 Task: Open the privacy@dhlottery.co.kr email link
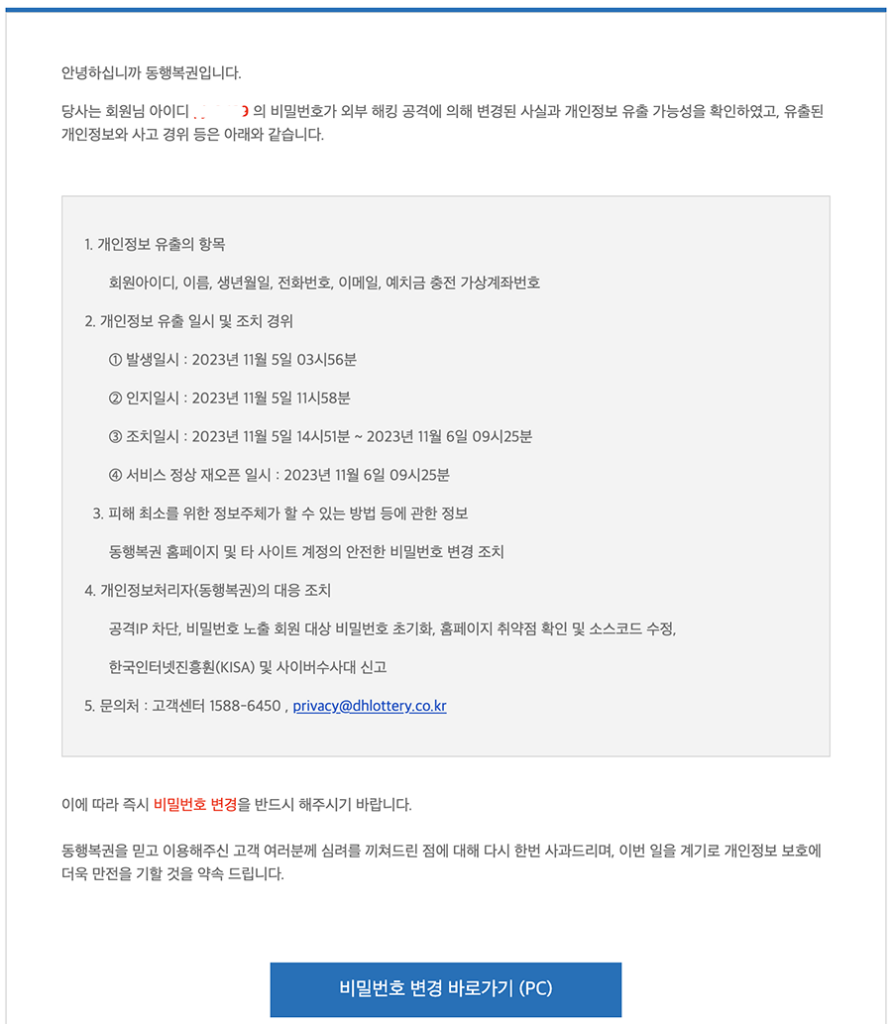pos(369,706)
